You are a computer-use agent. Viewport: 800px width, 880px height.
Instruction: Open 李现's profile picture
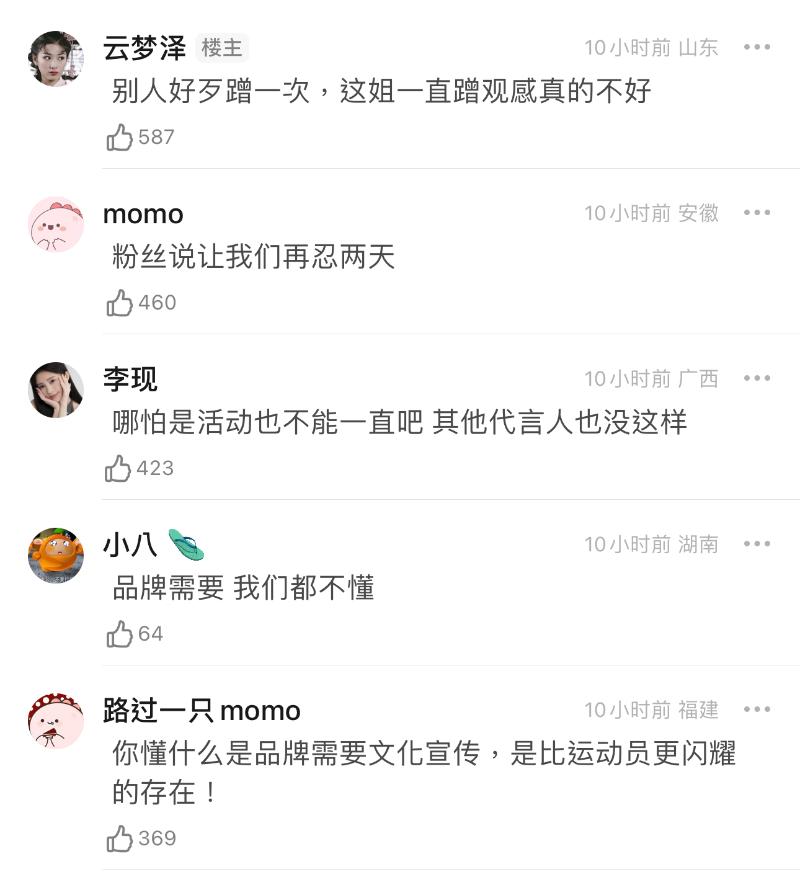[55, 389]
